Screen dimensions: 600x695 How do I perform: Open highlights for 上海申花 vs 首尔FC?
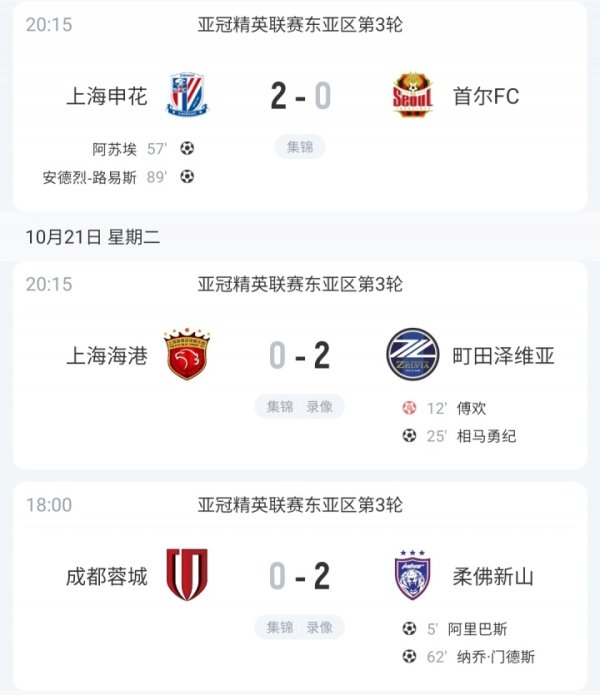pos(299,147)
